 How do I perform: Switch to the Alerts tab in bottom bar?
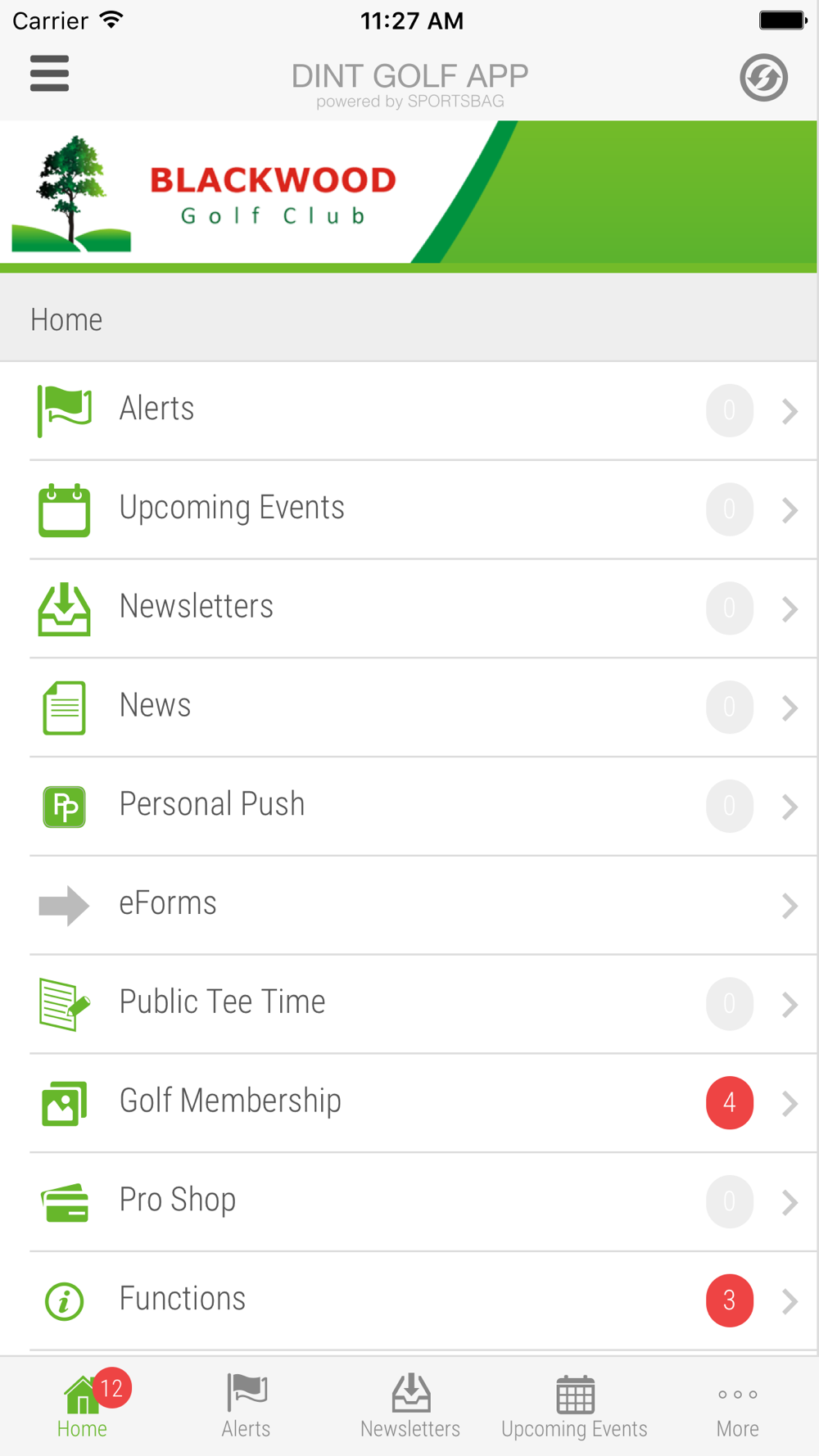[x=246, y=1406]
